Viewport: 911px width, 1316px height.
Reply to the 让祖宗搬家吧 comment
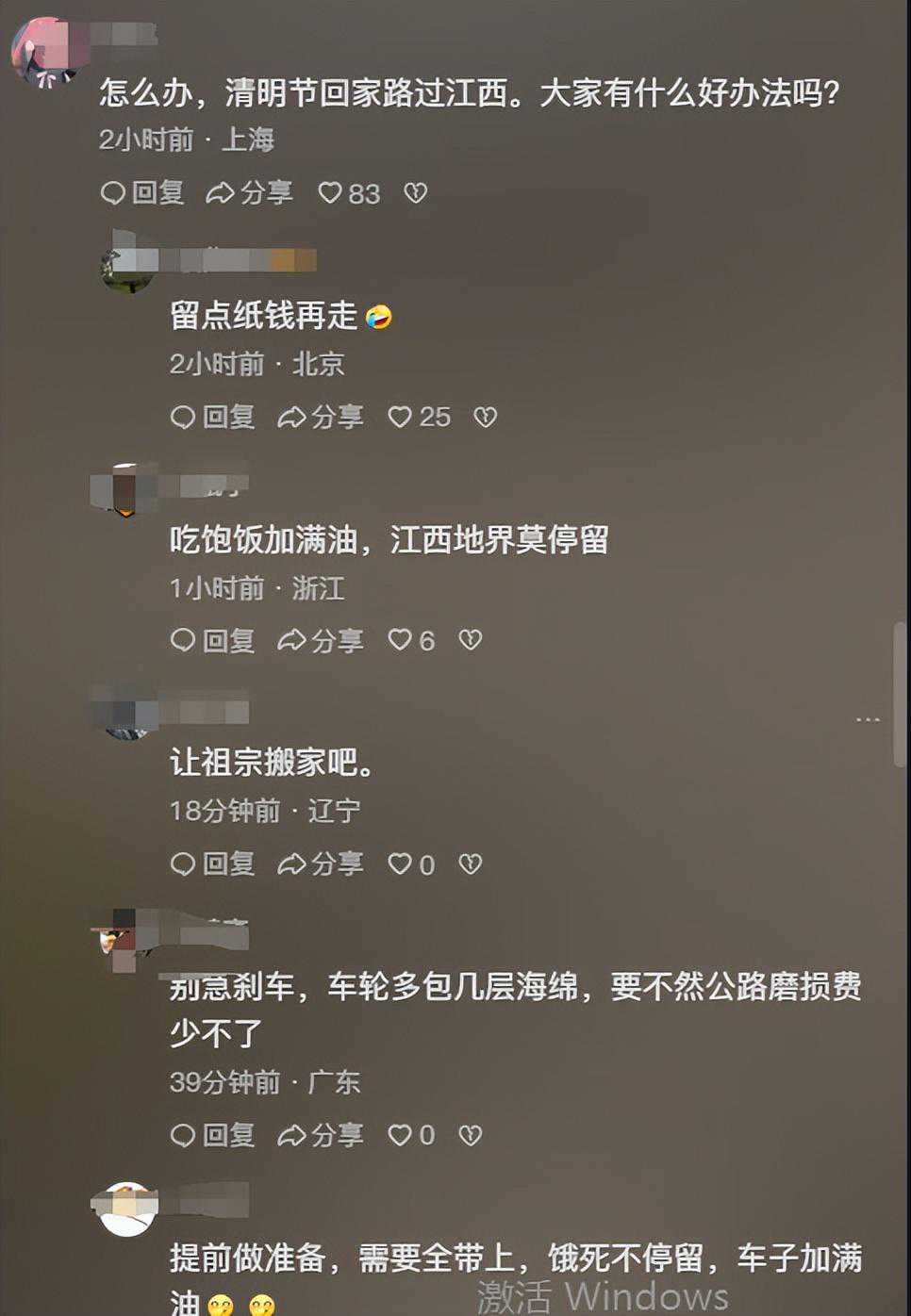point(213,864)
